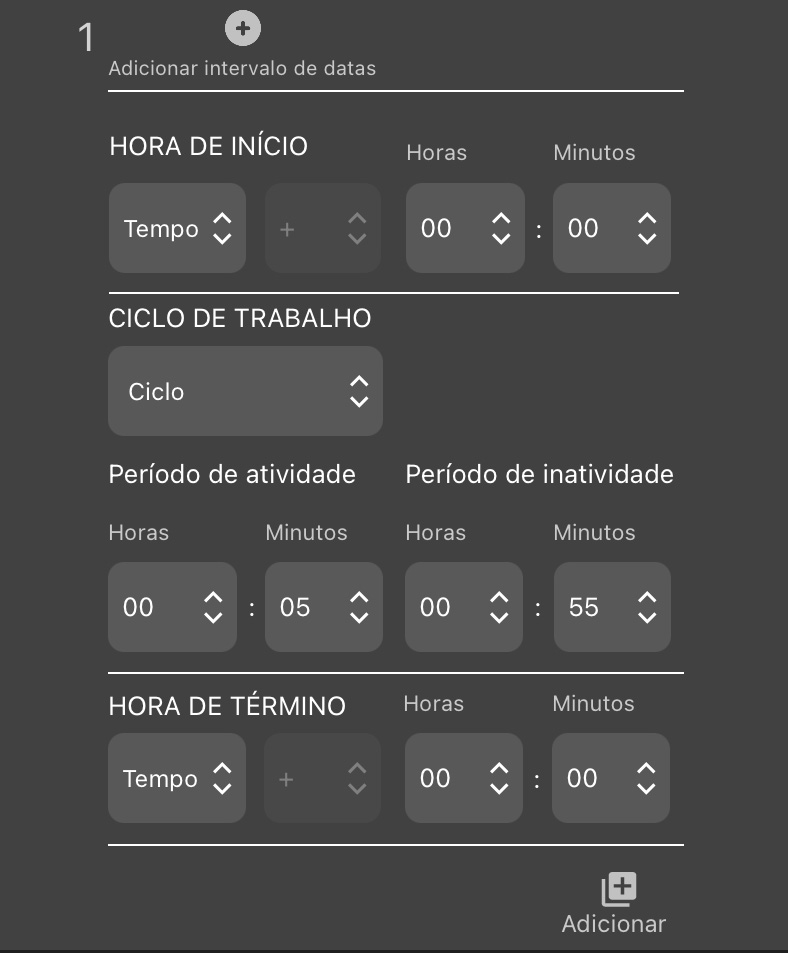Image resolution: width=788 pixels, height=953 pixels.
Task: Click the up chevron on inactivity period Minutos
Action: click(648, 597)
